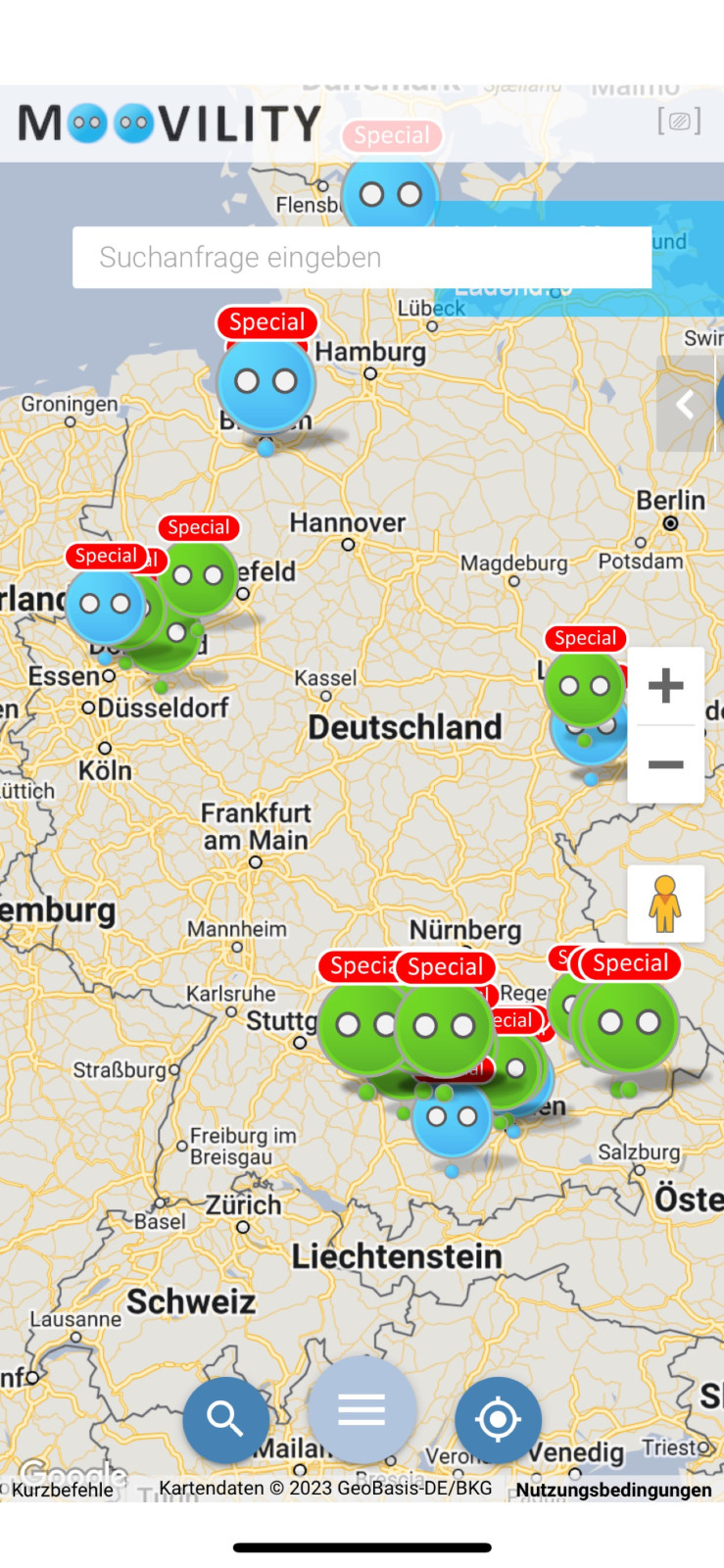This screenshot has width=724, height=1568.
Task: Collapse the side panel via the chevron arrow
Action: pos(686,403)
